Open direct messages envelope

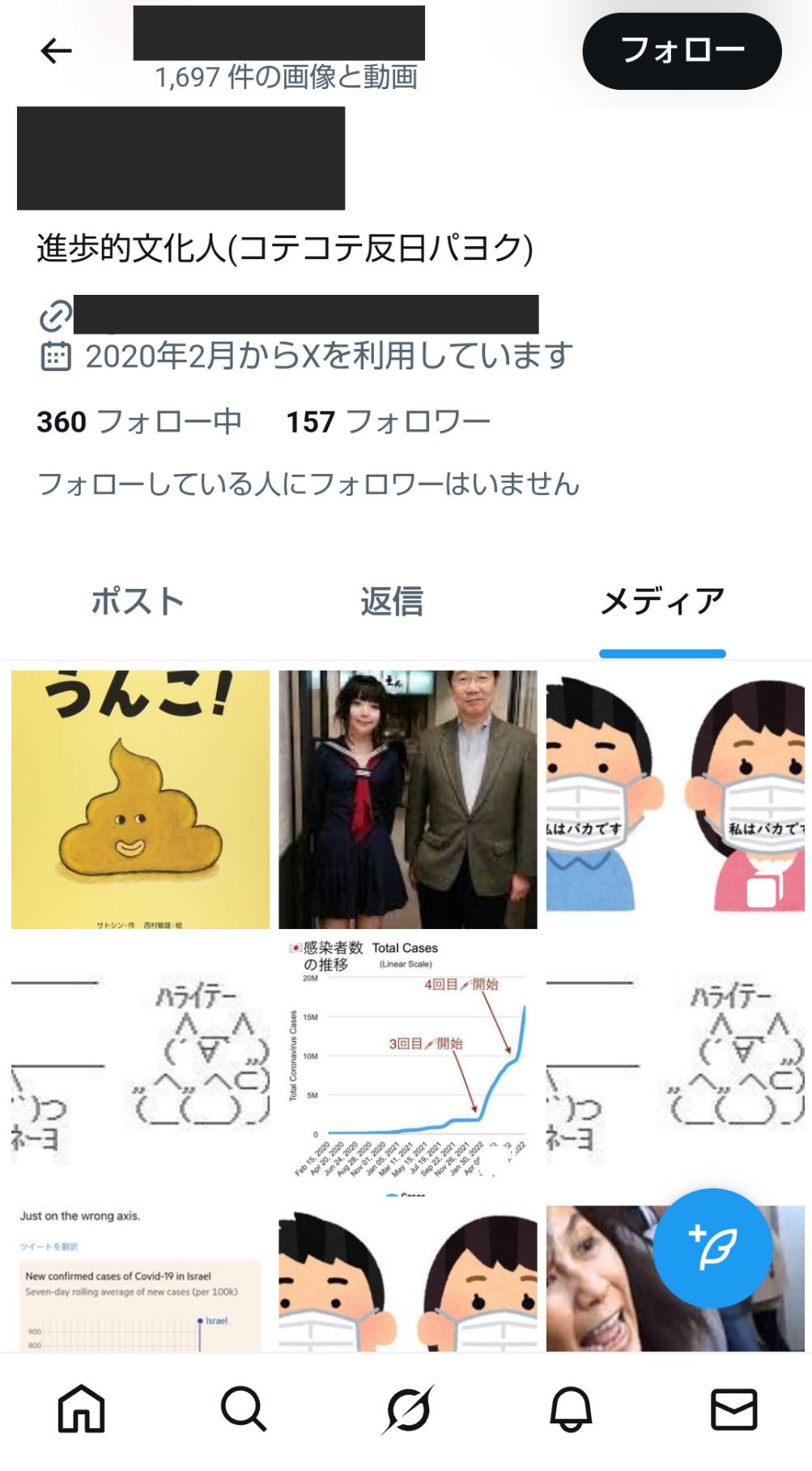(x=733, y=1409)
